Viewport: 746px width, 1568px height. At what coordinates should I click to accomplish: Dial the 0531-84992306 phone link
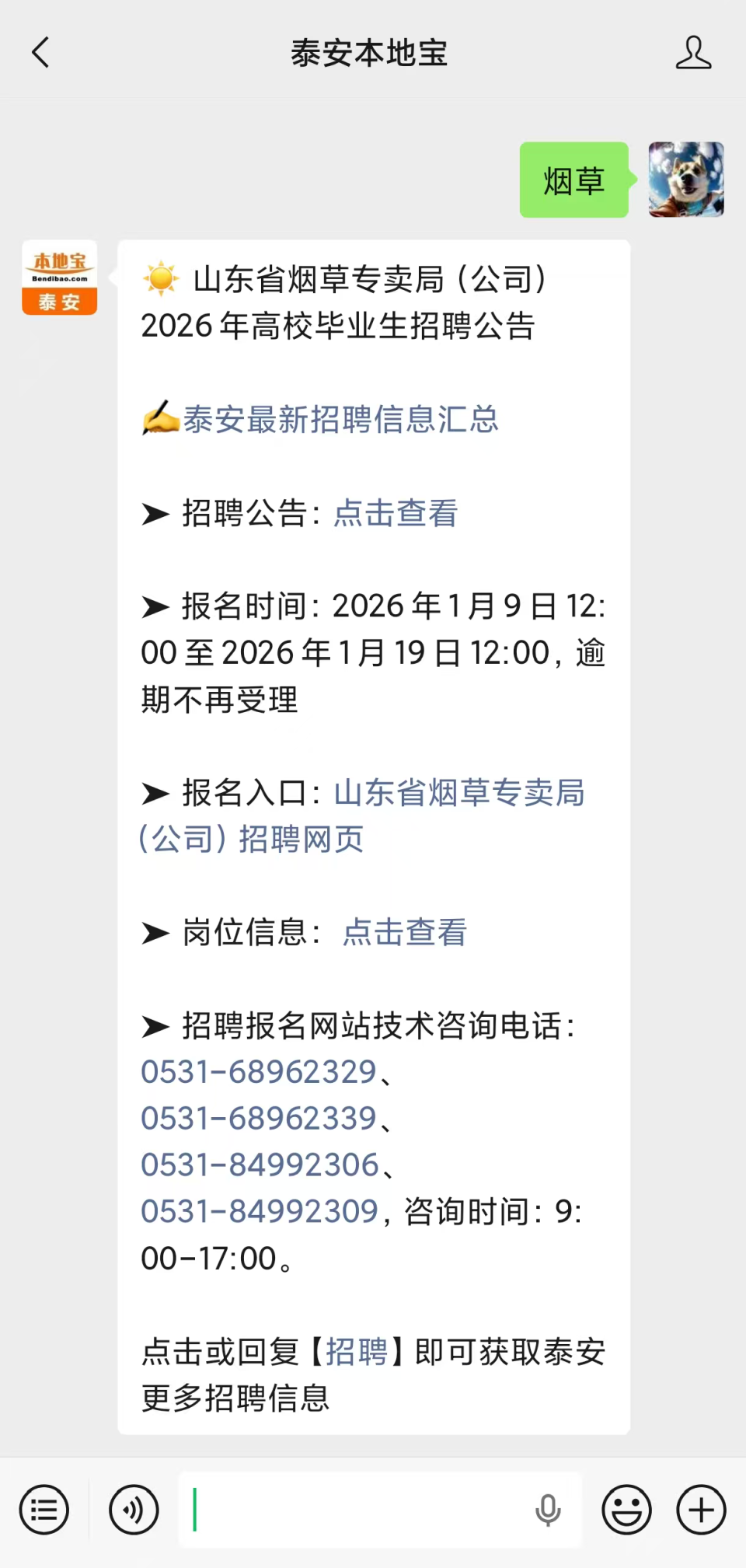(x=257, y=1165)
